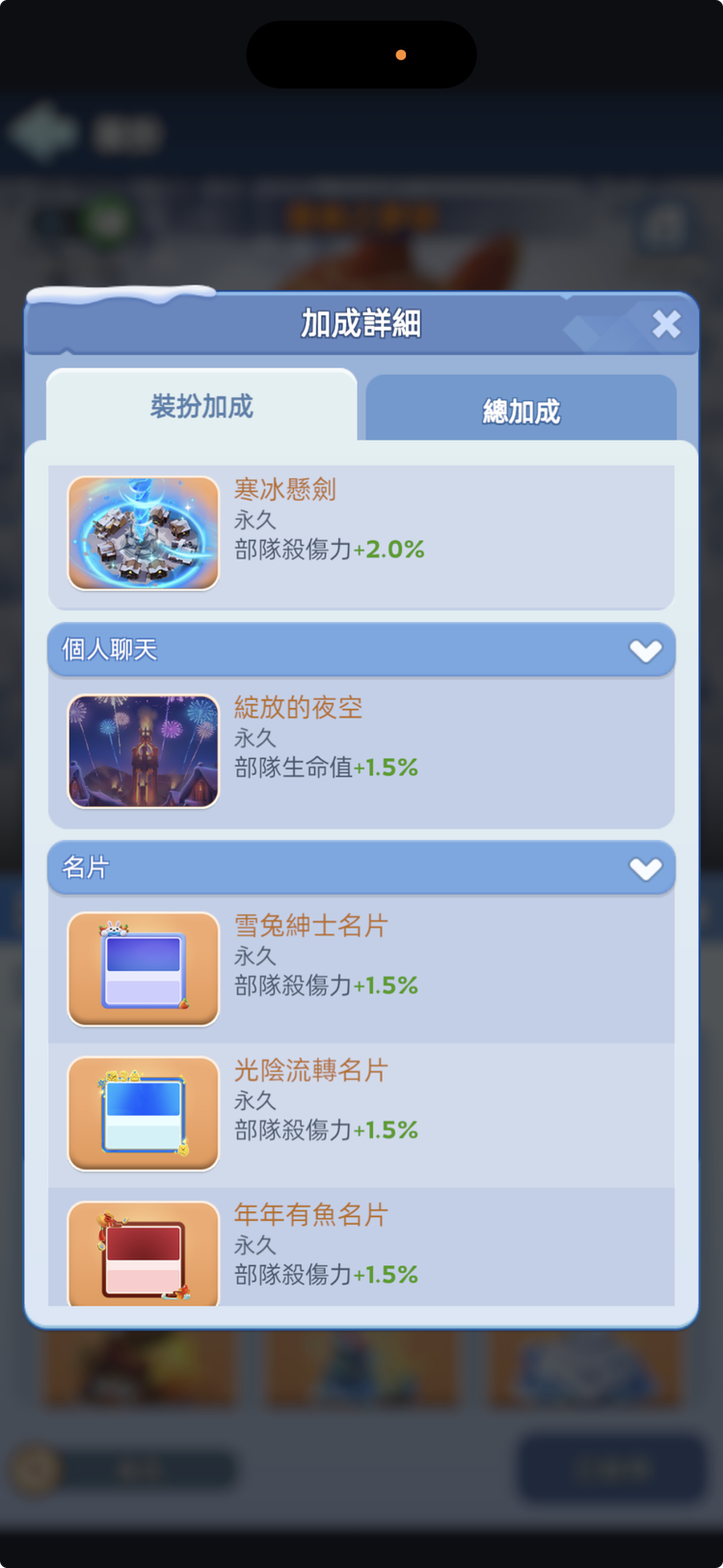Screen dimensions: 723x1568
Task: Select the 光陰流轉名片 card icon
Action: [x=143, y=1114]
